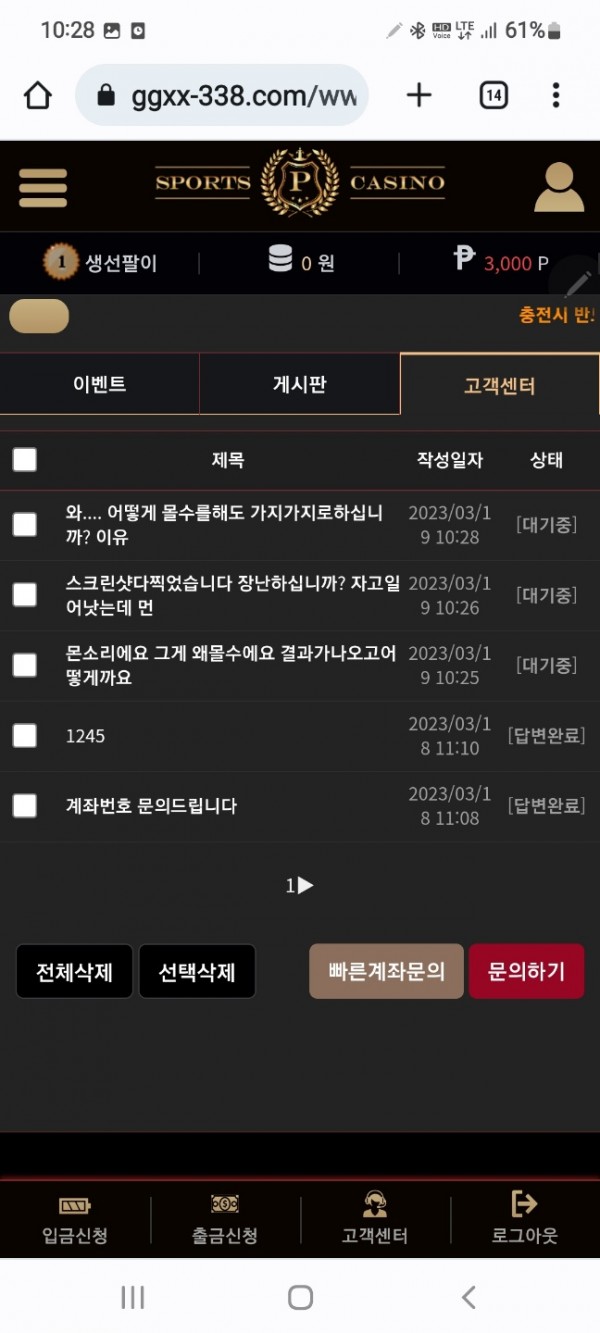Viewport: 600px width, 1333px height.
Task: Open 출금신청 in bottom bar
Action: click(225, 1219)
